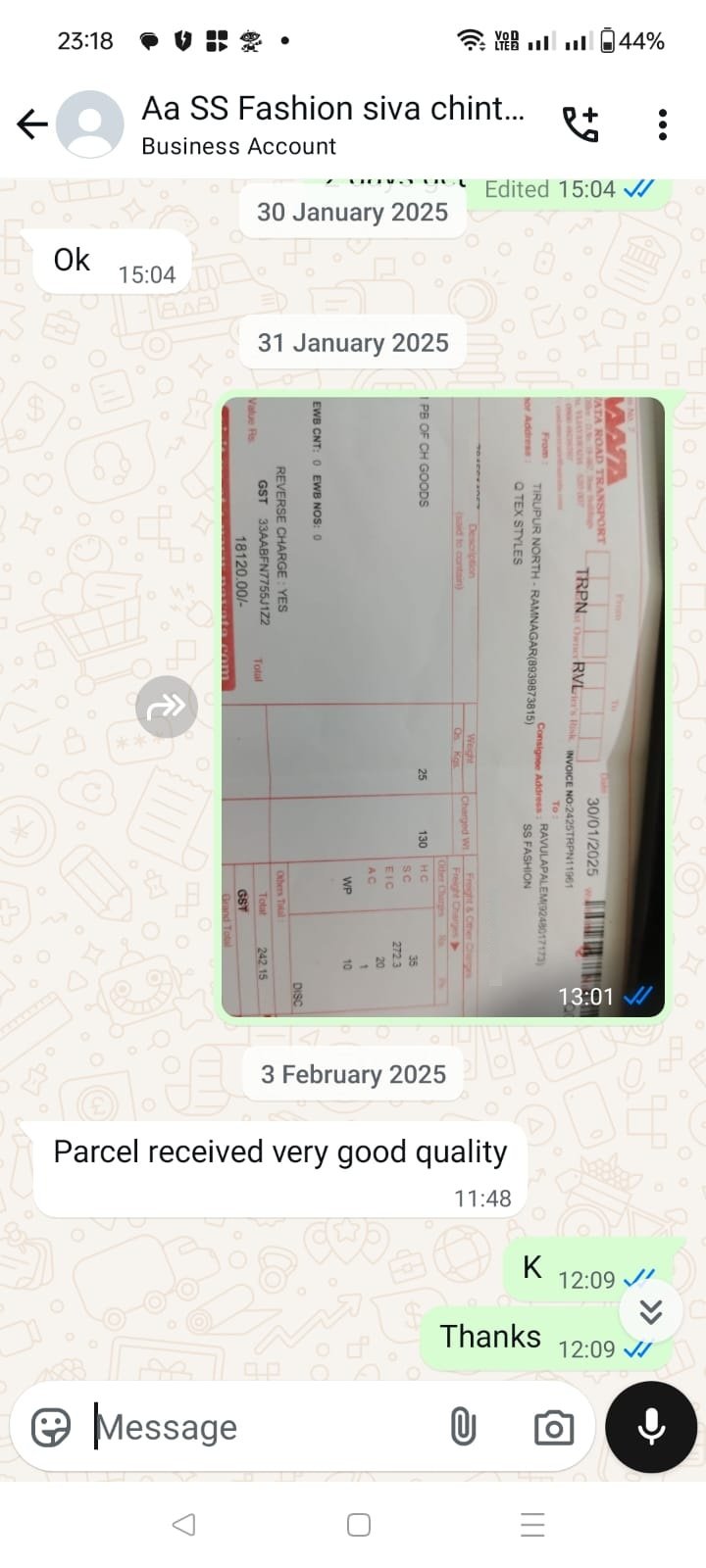706x1568 pixels.
Task: Focus the Message text field
Action: pos(265,1427)
